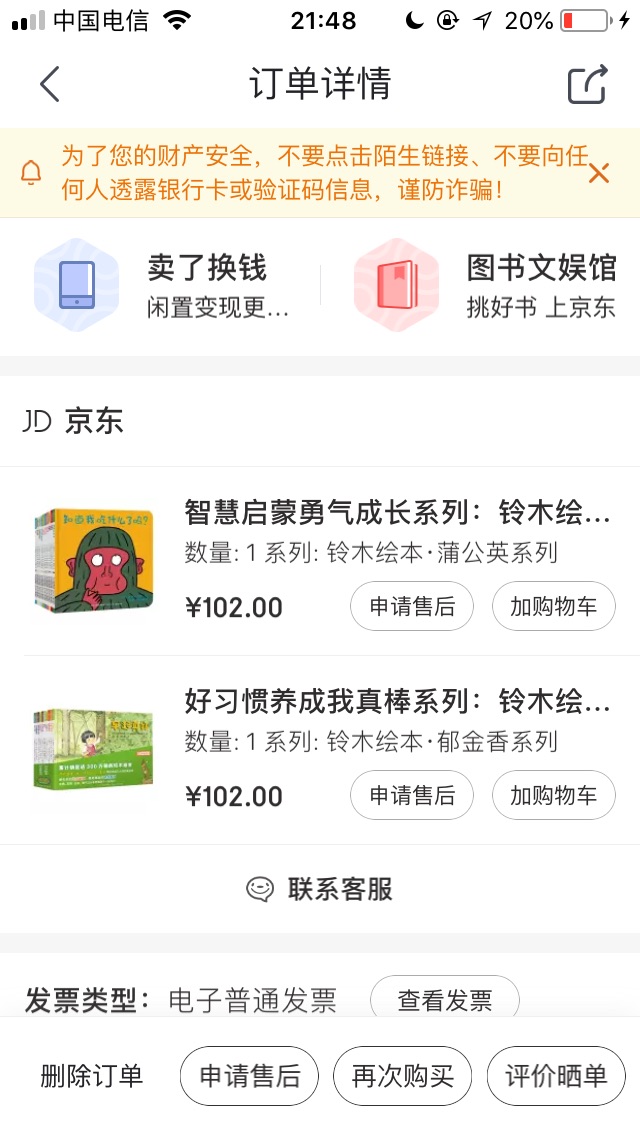Viewport: 640px width, 1136px height.
Task: View the invoice with 查看发票
Action: 445,1000
